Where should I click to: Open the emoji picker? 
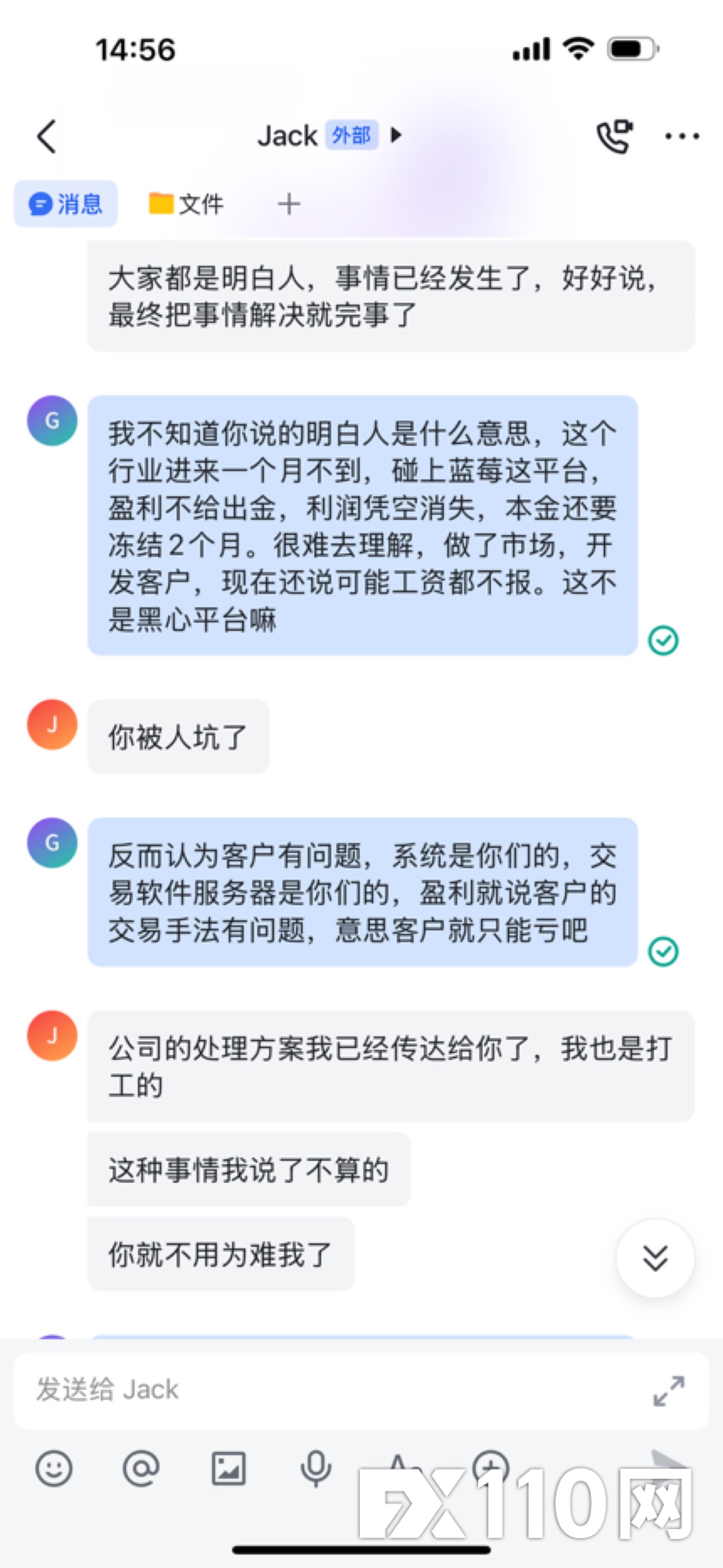click(54, 1469)
